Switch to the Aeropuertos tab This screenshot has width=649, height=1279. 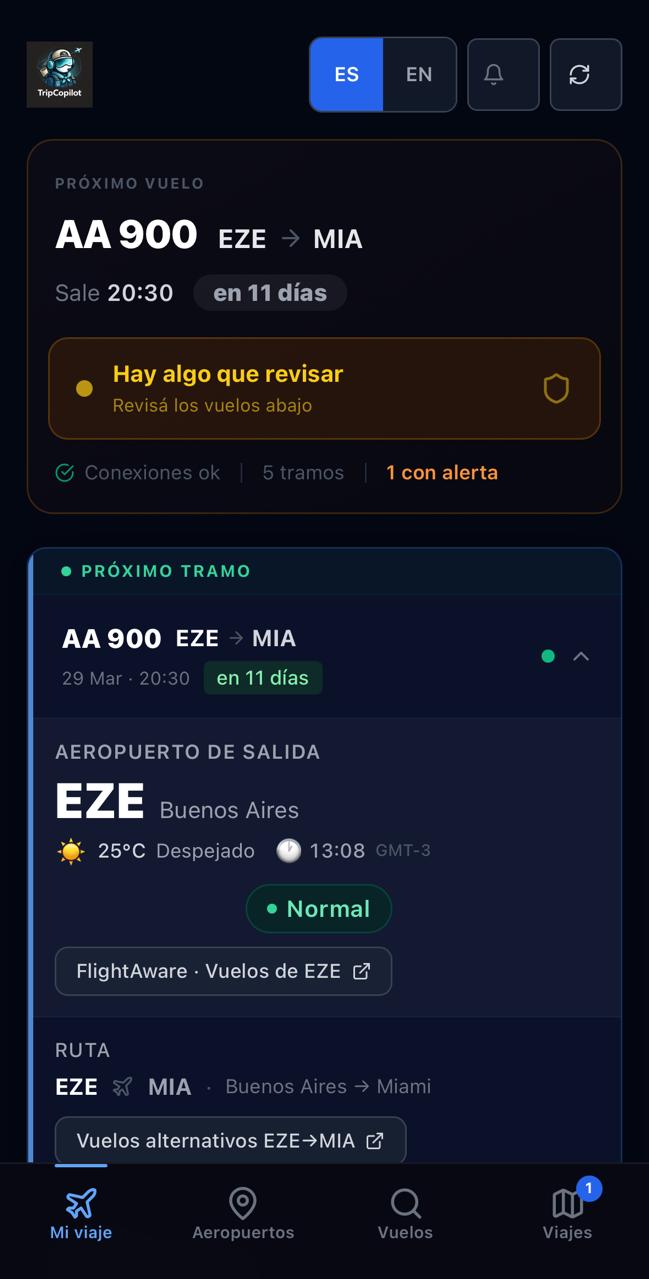[243, 1213]
